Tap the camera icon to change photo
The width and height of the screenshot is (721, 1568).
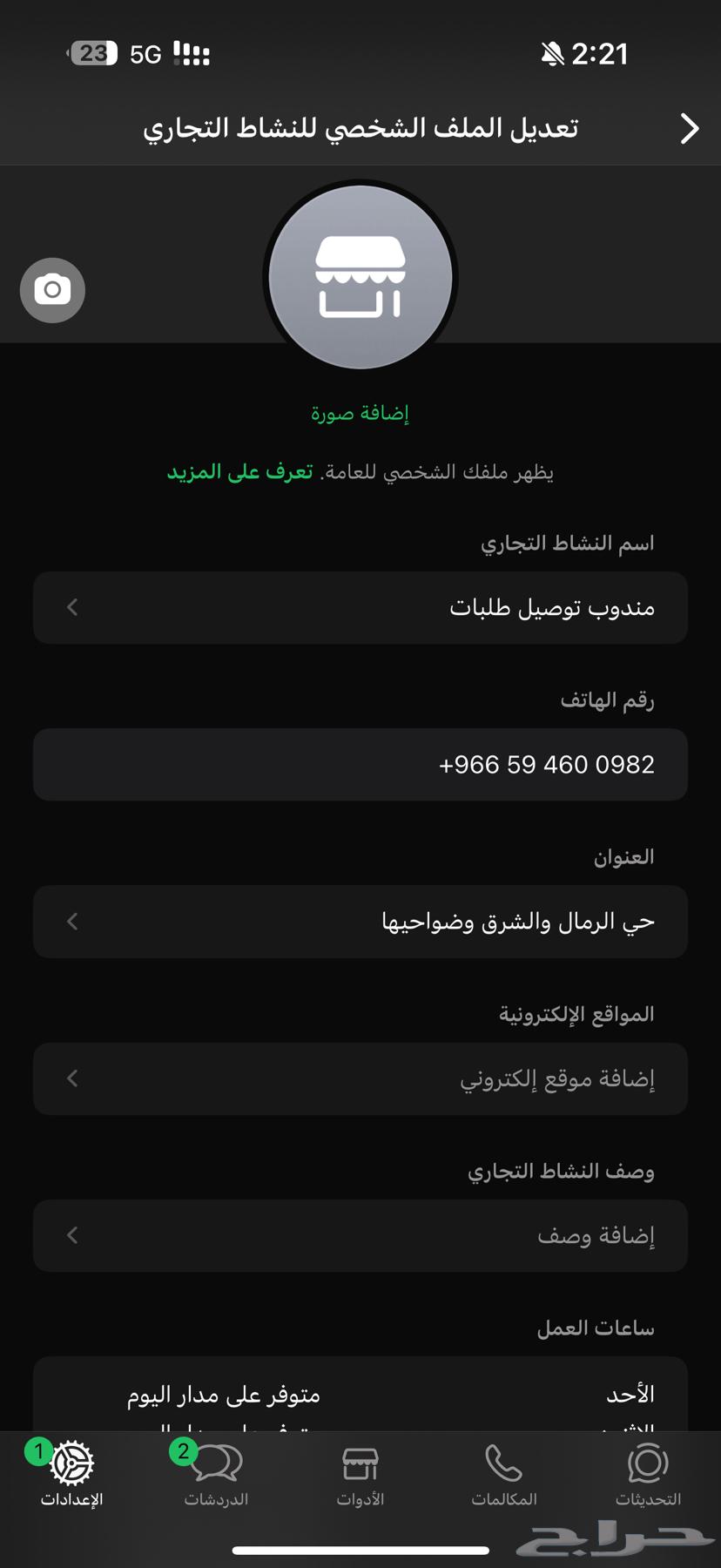pos(52,290)
